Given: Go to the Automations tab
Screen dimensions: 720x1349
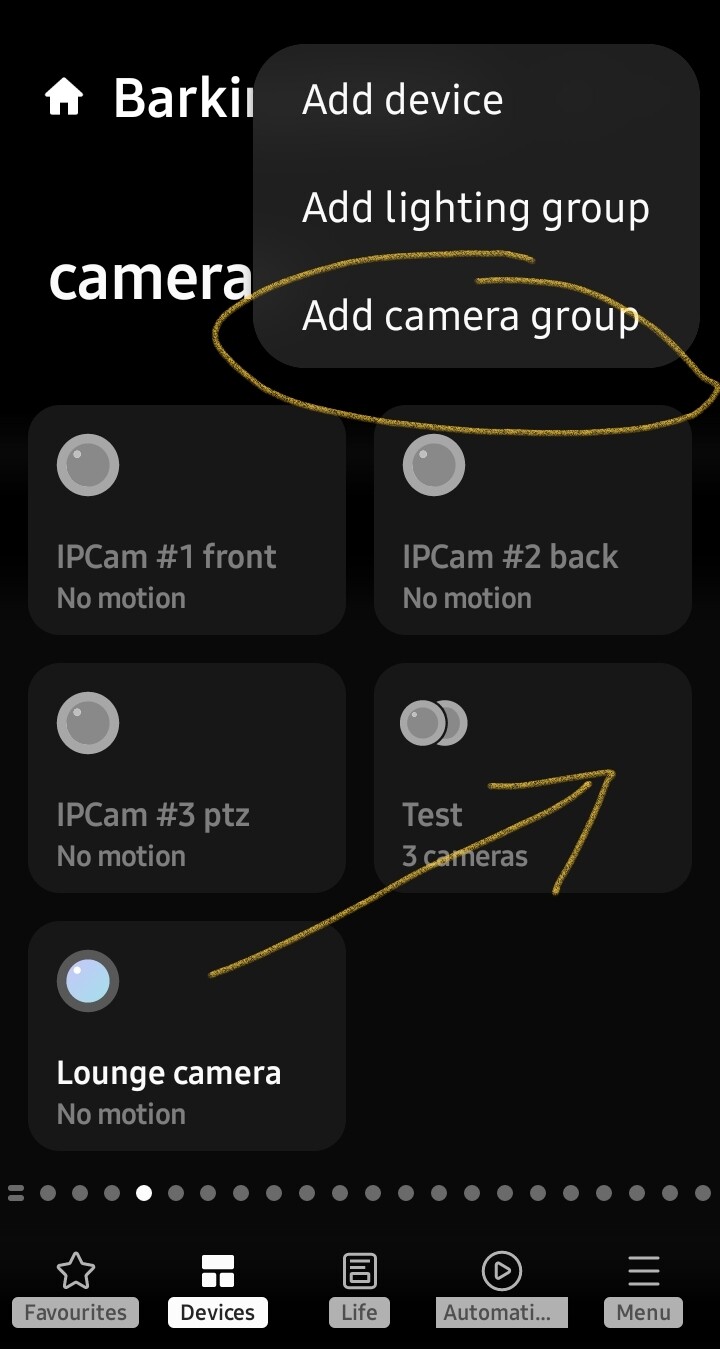Looking at the screenshot, I should pyautogui.click(x=501, y=1289).
